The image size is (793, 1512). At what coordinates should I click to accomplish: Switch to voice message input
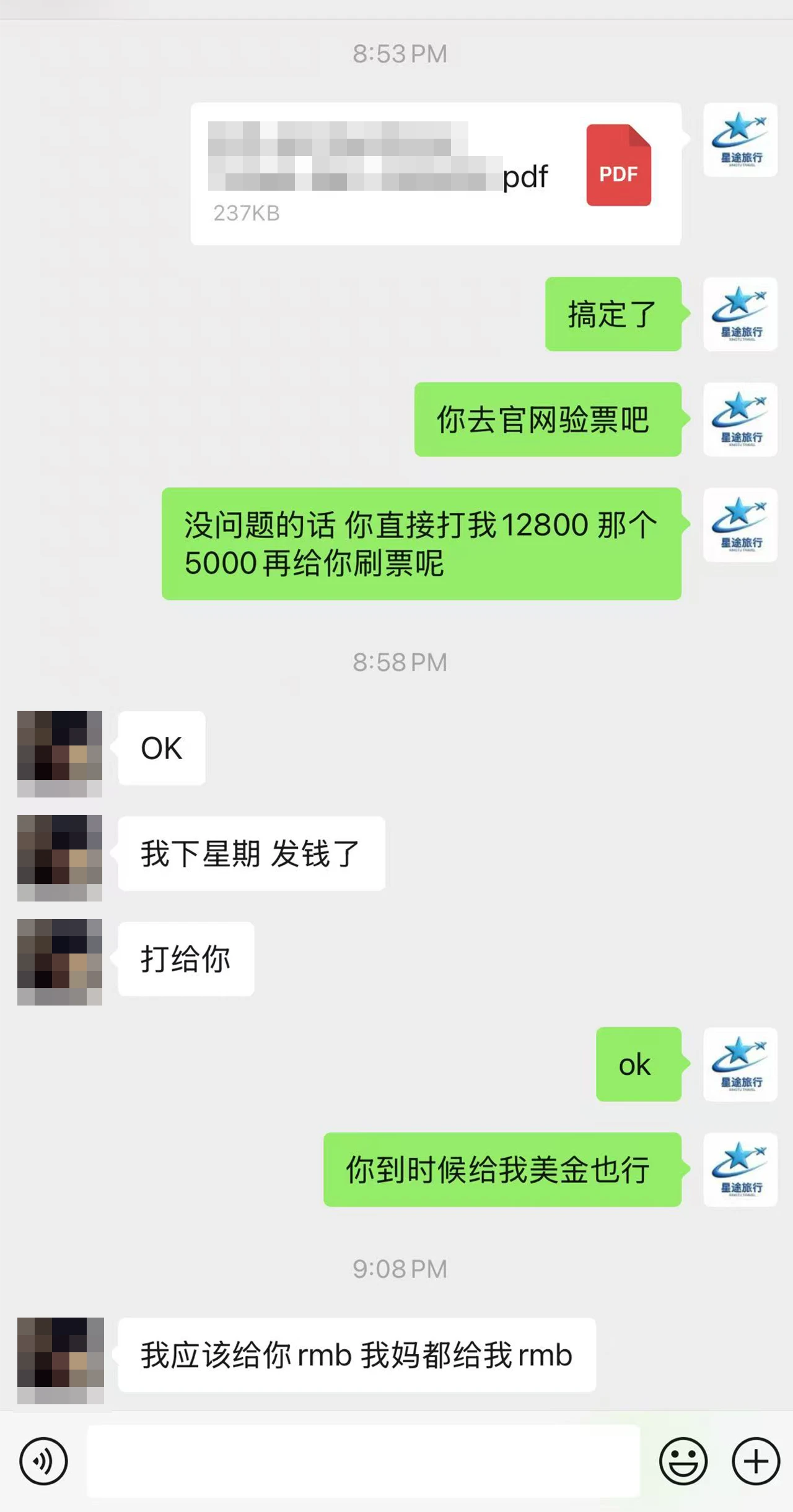(x=43, y=1461)
